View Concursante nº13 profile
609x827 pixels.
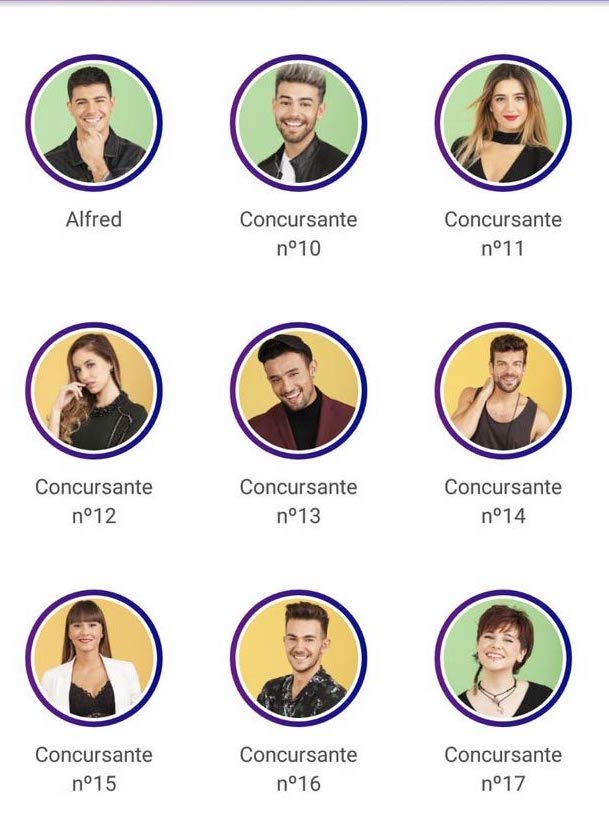pos(298,390)
